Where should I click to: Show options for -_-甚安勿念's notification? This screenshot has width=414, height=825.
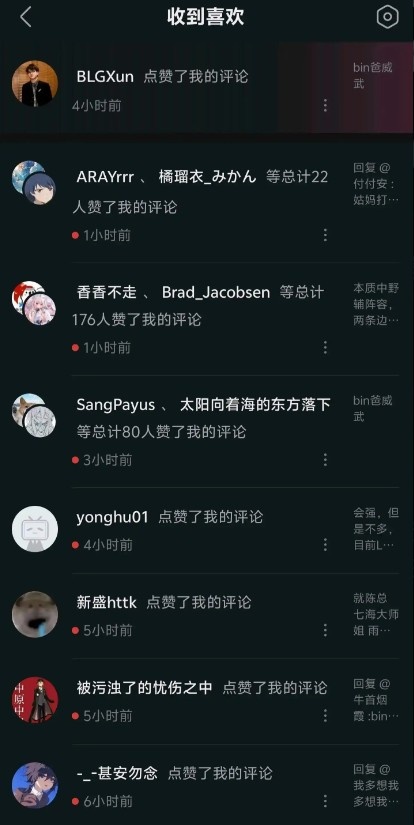coord(325,801)
